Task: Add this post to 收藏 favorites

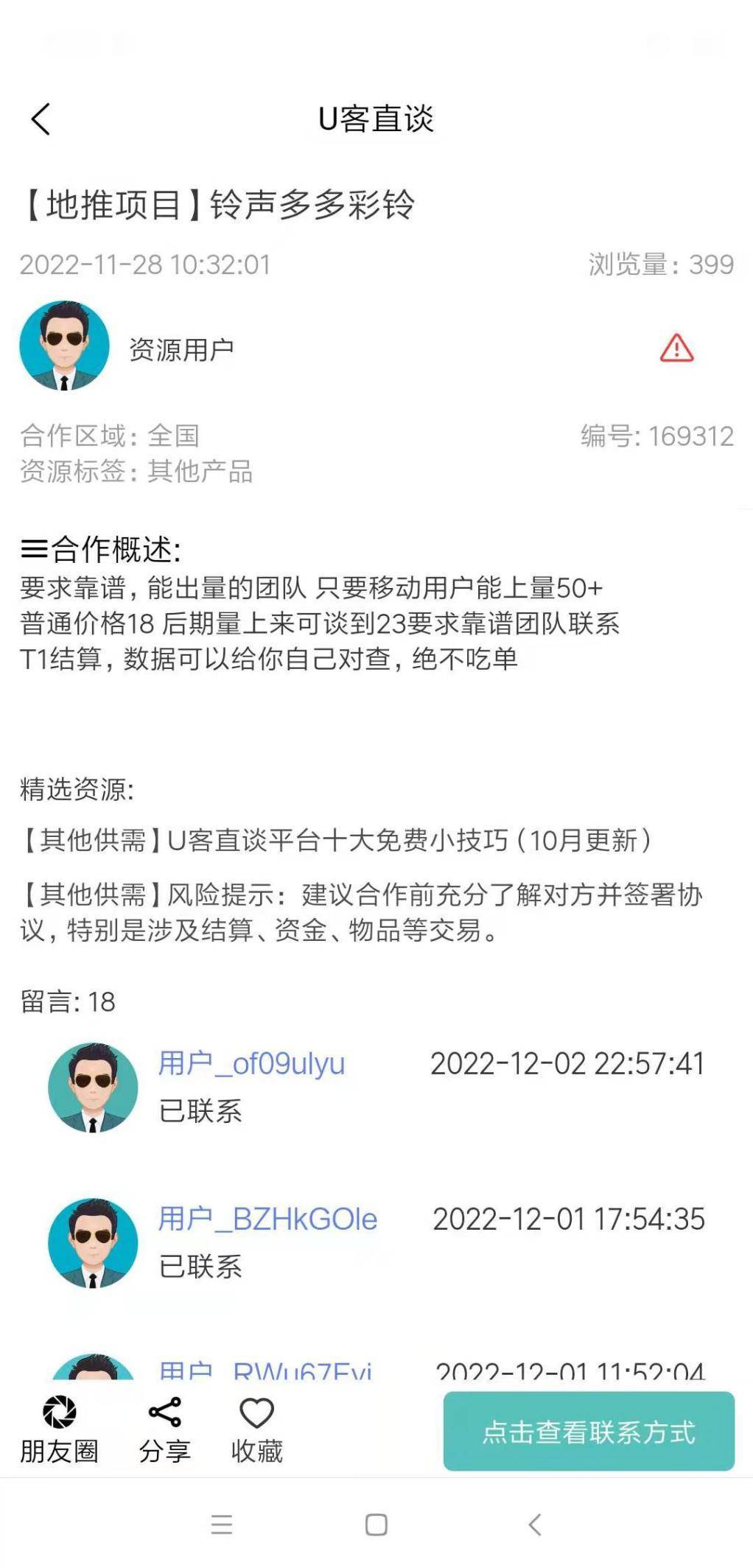Action: point(256,1429)
